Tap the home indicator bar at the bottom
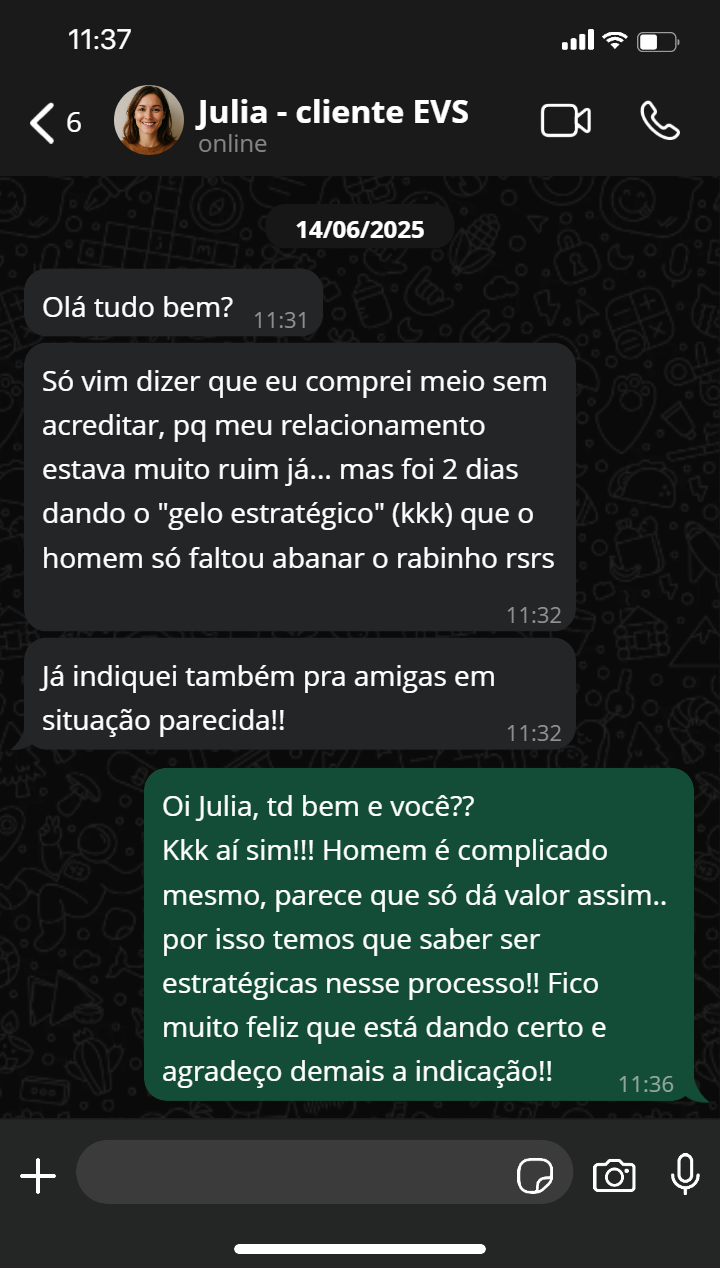The width and height of the screenshot is (720, 1268). point(359,1249)
